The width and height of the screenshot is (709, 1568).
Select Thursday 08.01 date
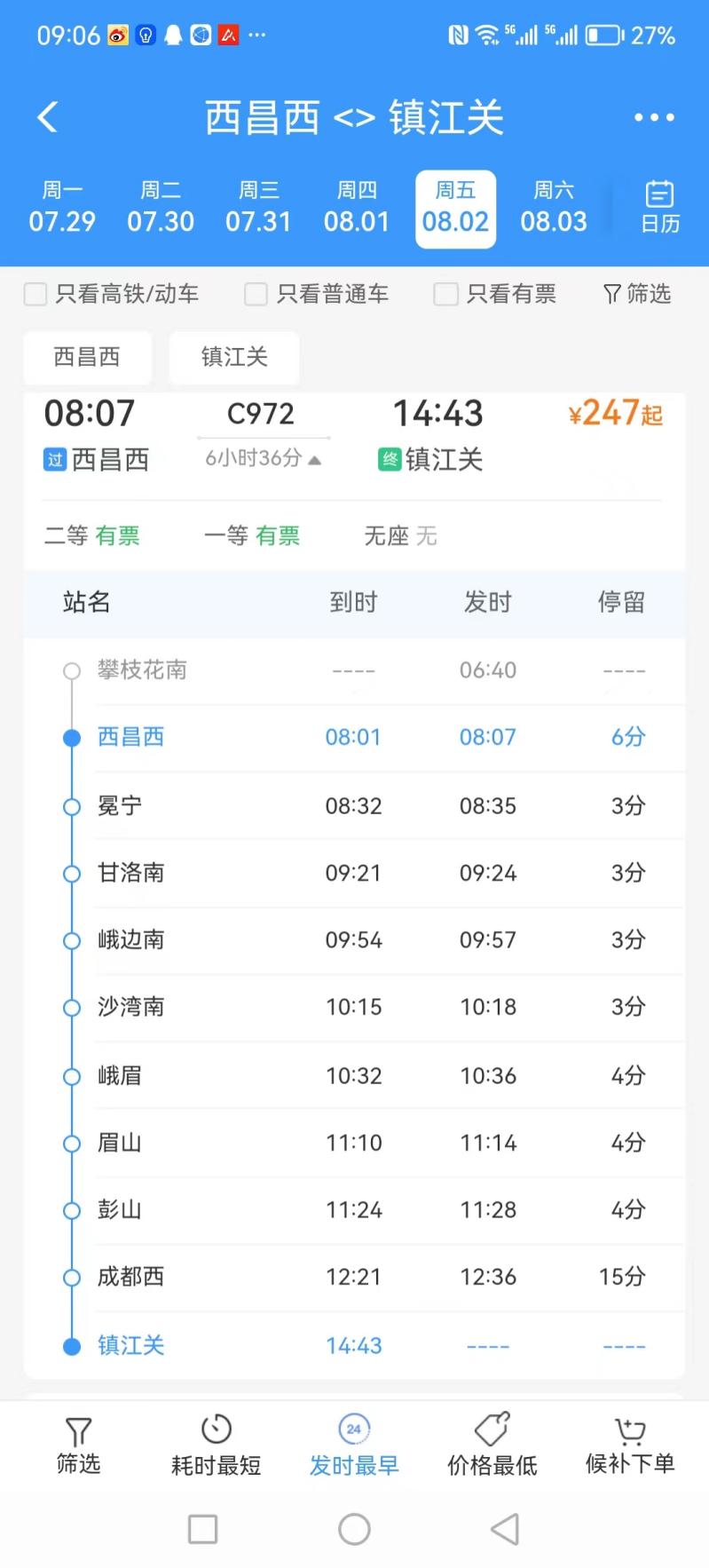357,209
